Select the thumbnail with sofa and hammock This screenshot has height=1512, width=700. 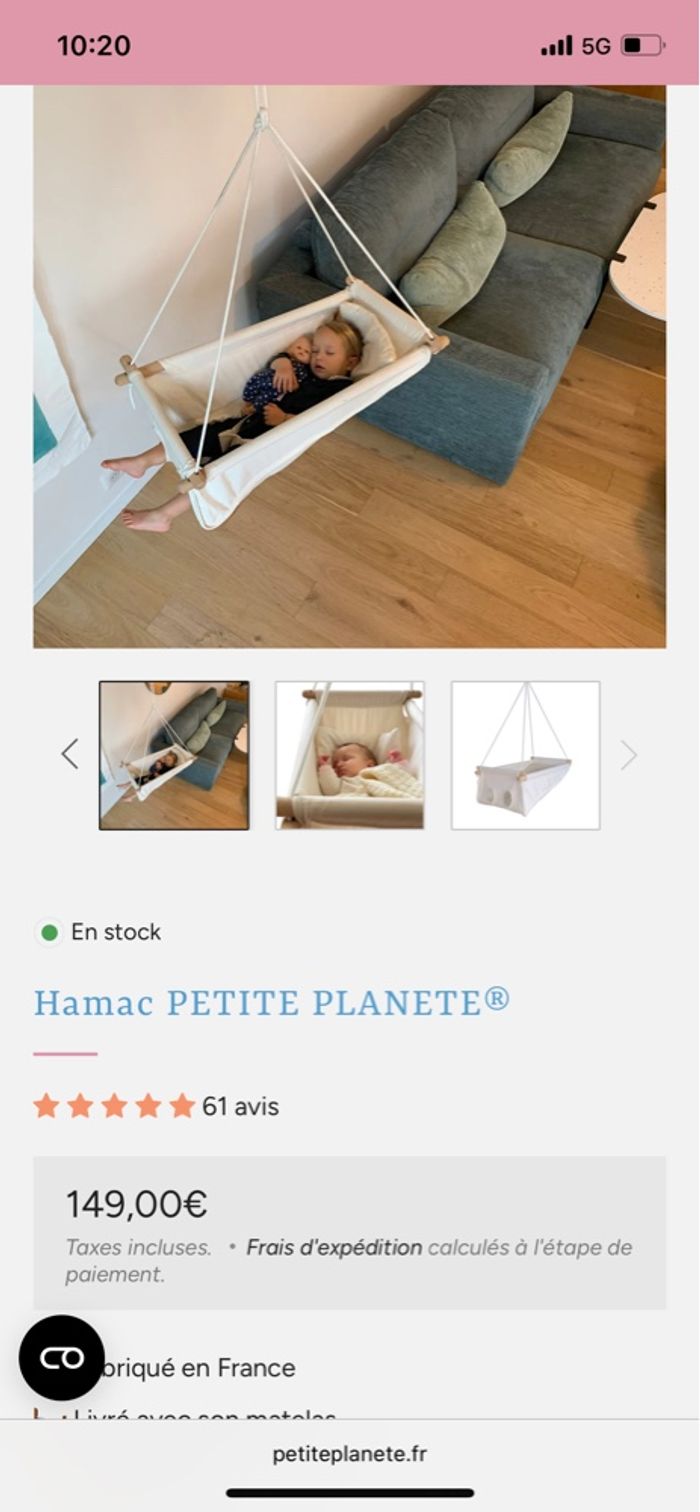[x=174, y=755]
